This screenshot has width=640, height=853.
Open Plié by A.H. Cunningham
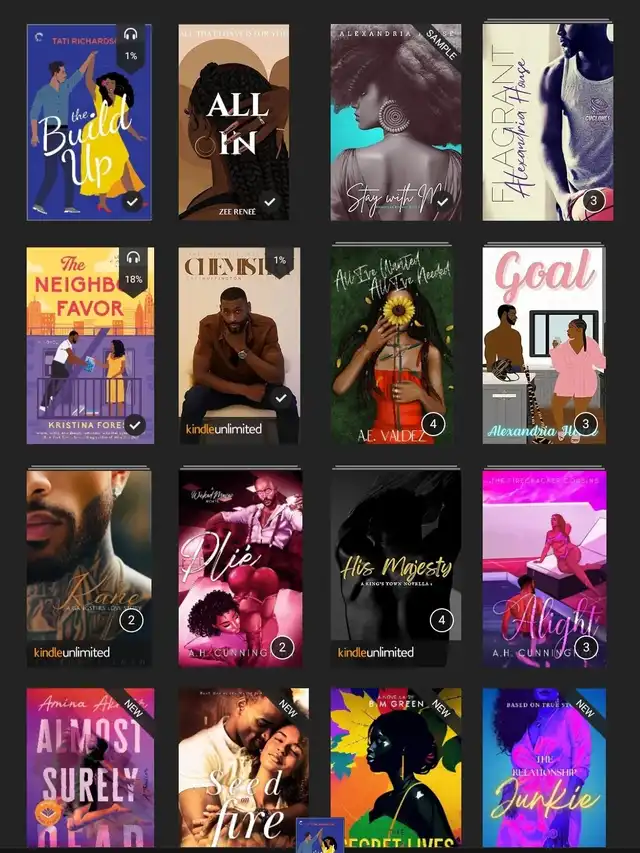click(240, 568)
